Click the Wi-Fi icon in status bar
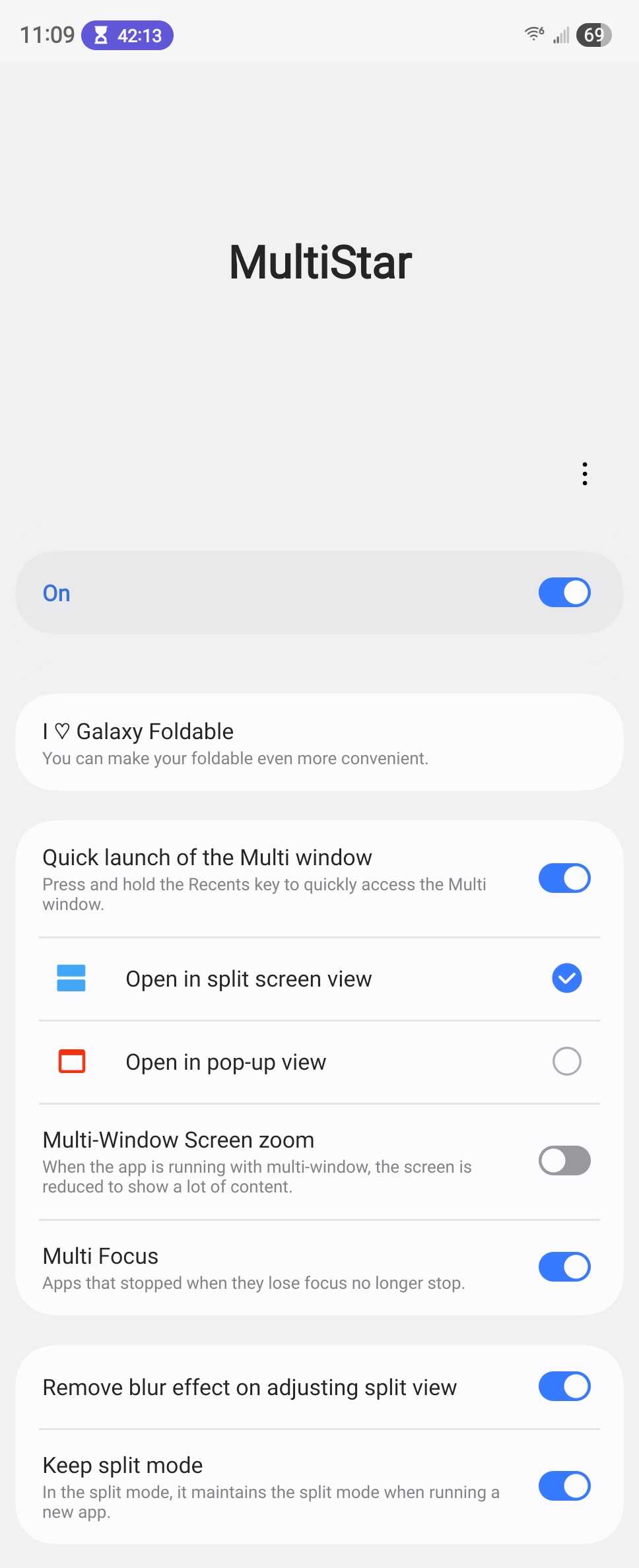Image resolution: width=639 pixels, height=1568 pixels. tap(532, 34)
